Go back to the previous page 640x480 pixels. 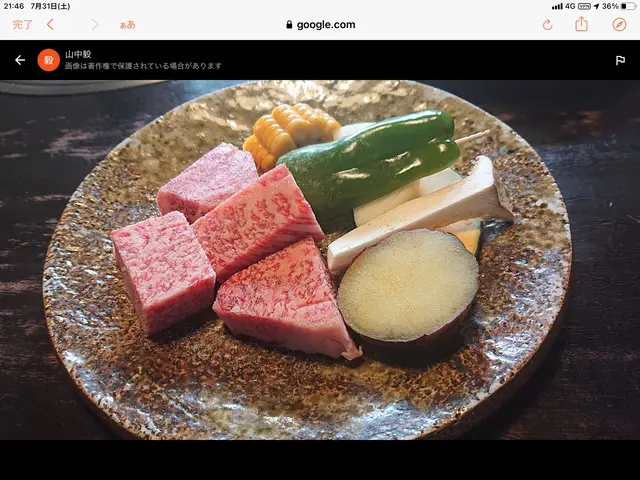coord(51,24)
